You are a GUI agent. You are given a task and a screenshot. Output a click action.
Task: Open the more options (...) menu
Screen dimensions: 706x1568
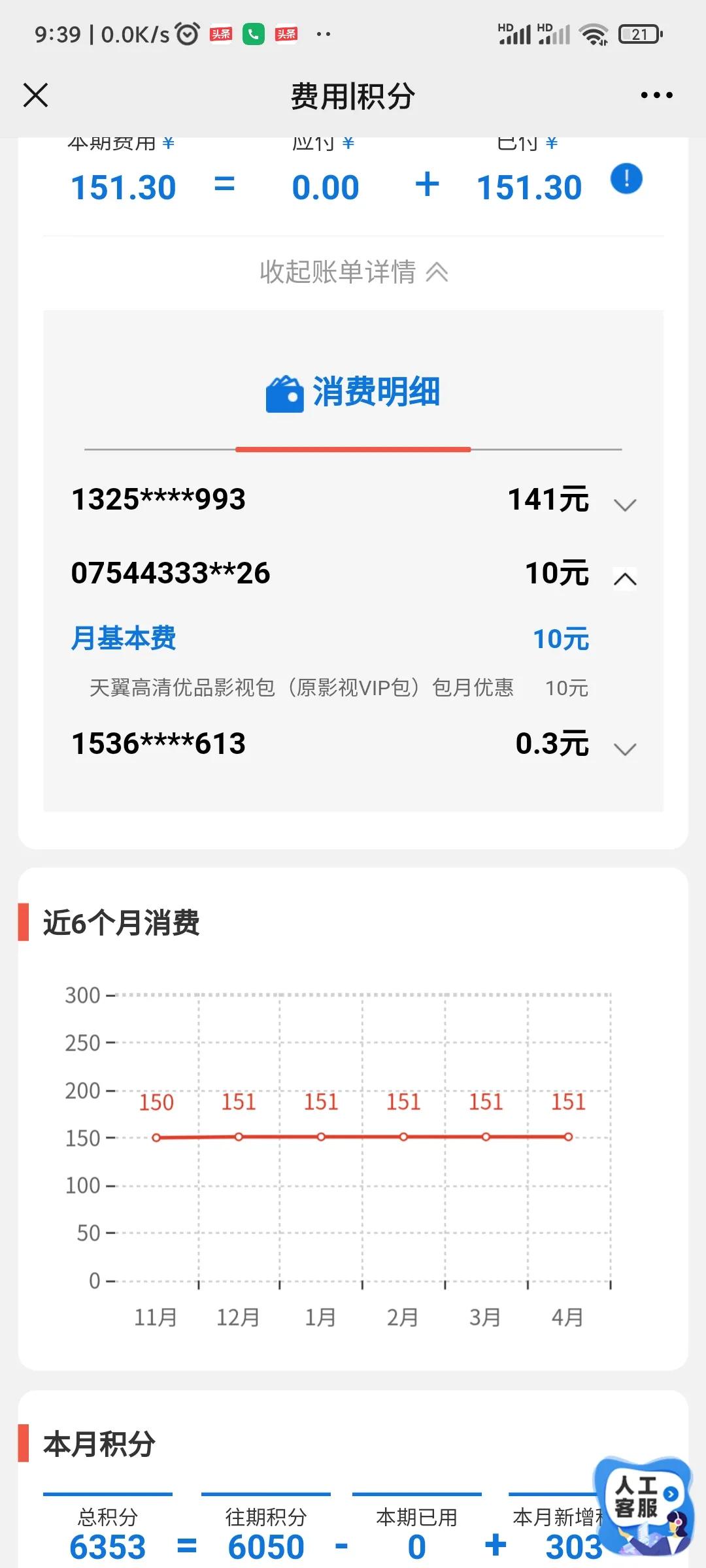click(x=656, y=95)
